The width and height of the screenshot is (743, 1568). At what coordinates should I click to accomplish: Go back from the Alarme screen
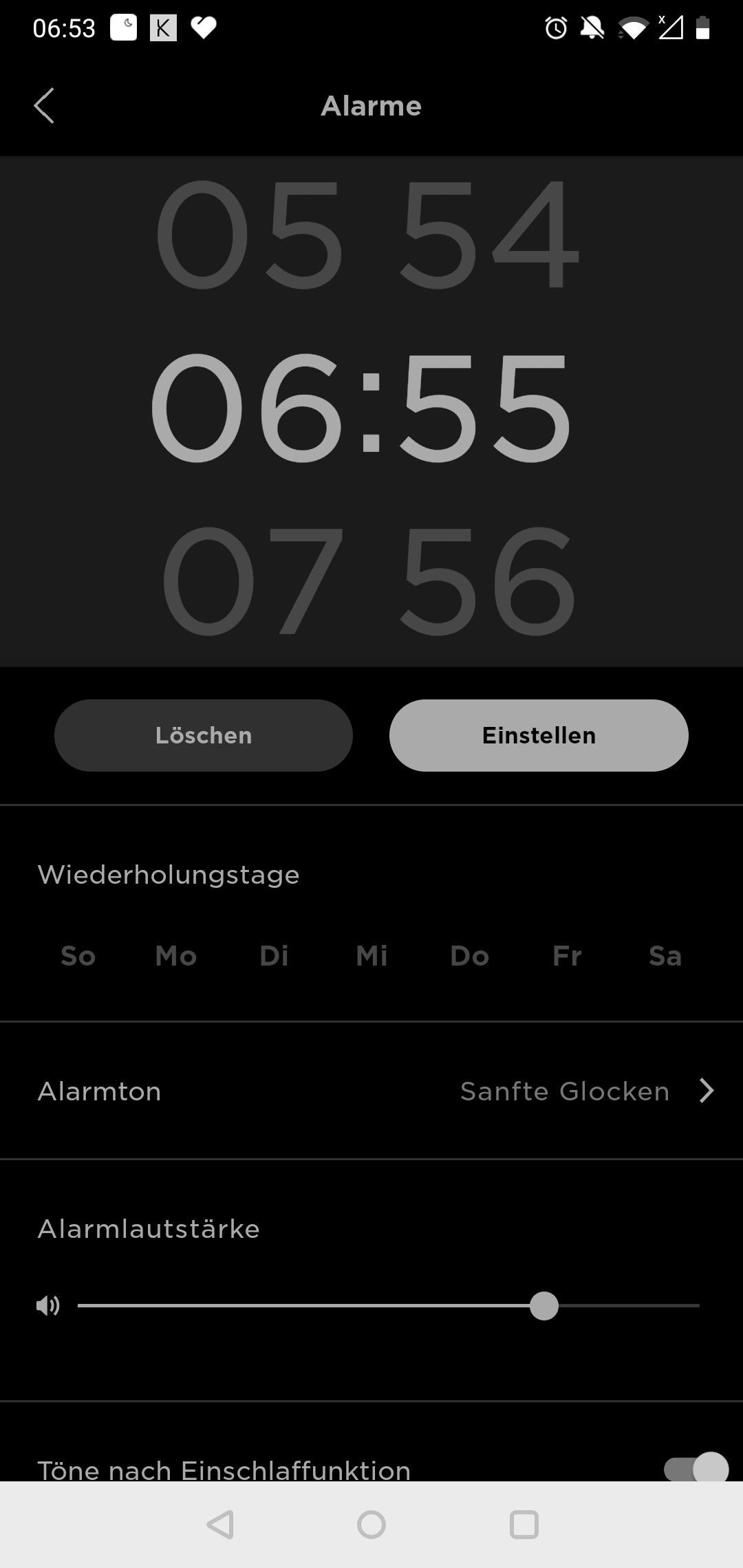click(44, 106)
